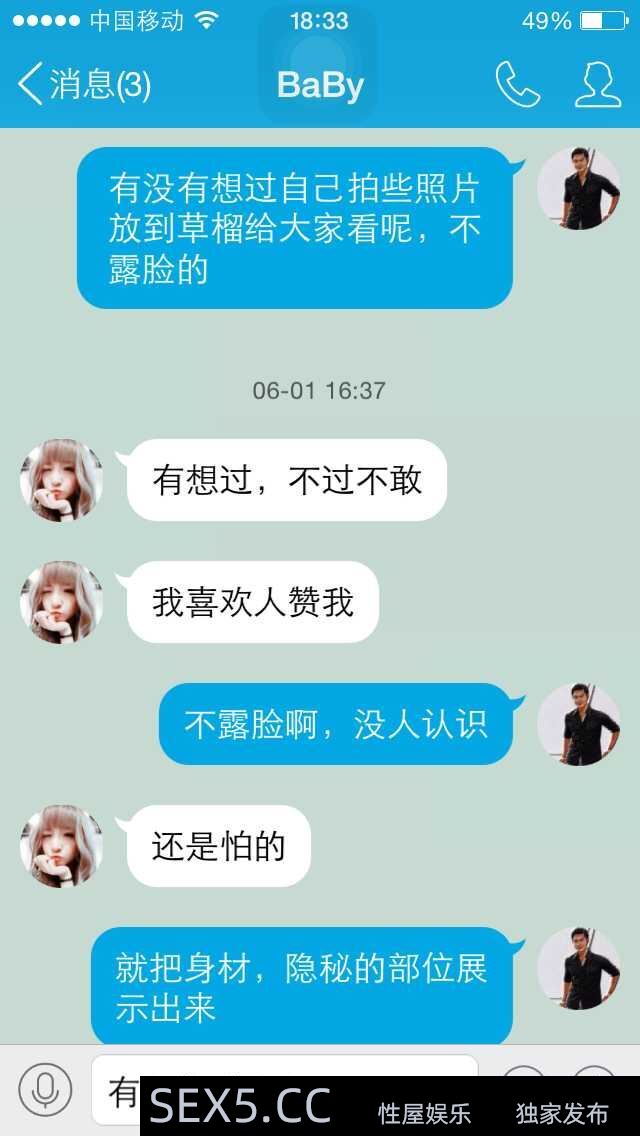Image resolution: width=640 pixels, height=1136 pixels.
Task: Go back to the messages list
Action: pyautogui.click(x=84, y=85)
